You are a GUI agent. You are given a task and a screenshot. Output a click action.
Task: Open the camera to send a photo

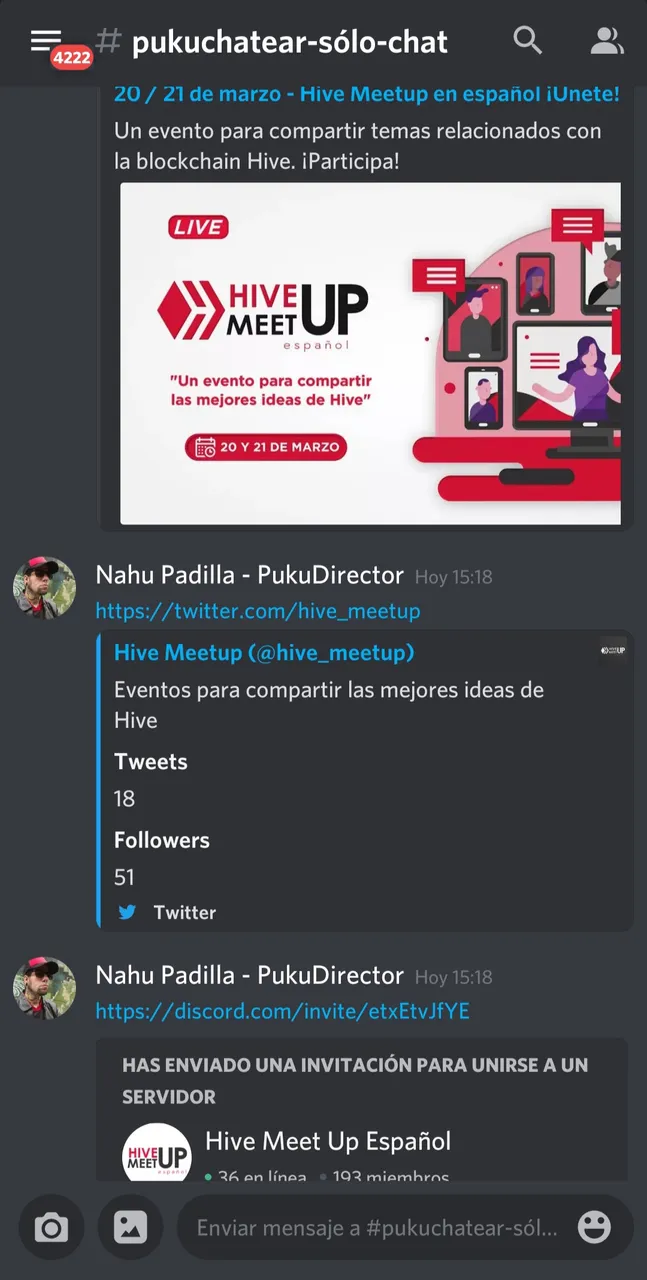51,1227
